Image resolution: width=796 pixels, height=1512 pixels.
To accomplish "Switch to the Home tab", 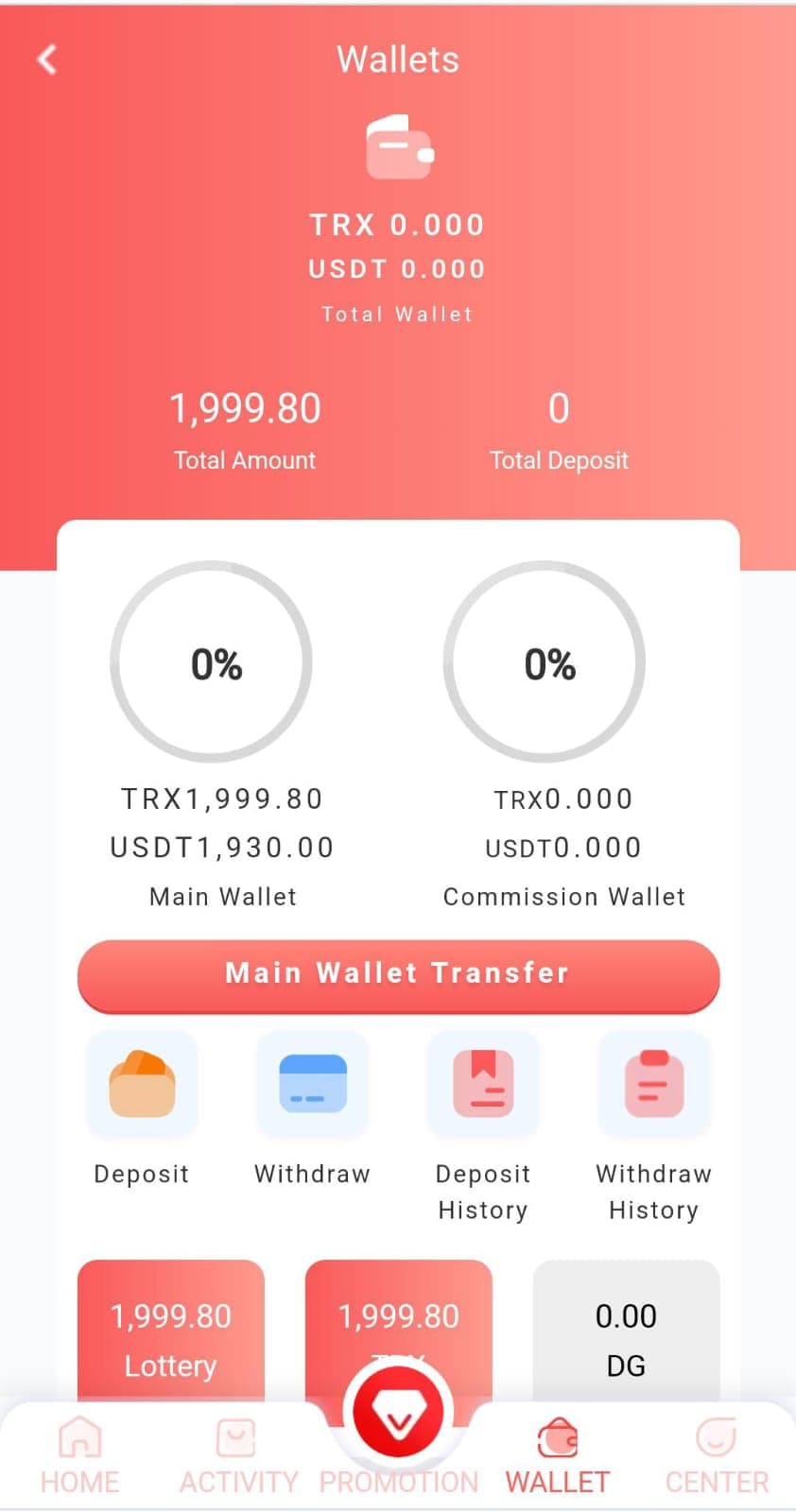I will click(80, 1456).
